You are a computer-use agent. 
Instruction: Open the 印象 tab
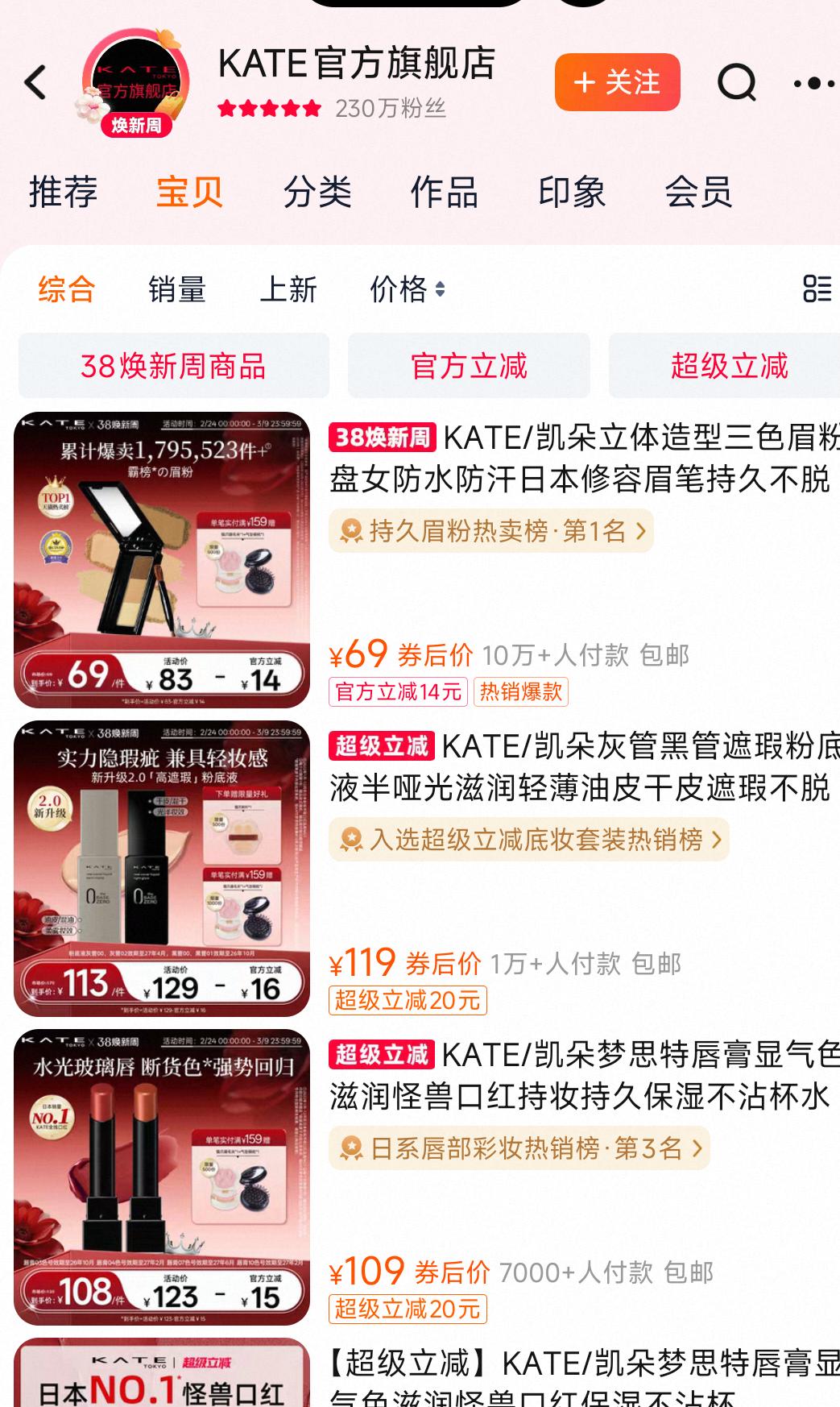[x=571, y=192]
